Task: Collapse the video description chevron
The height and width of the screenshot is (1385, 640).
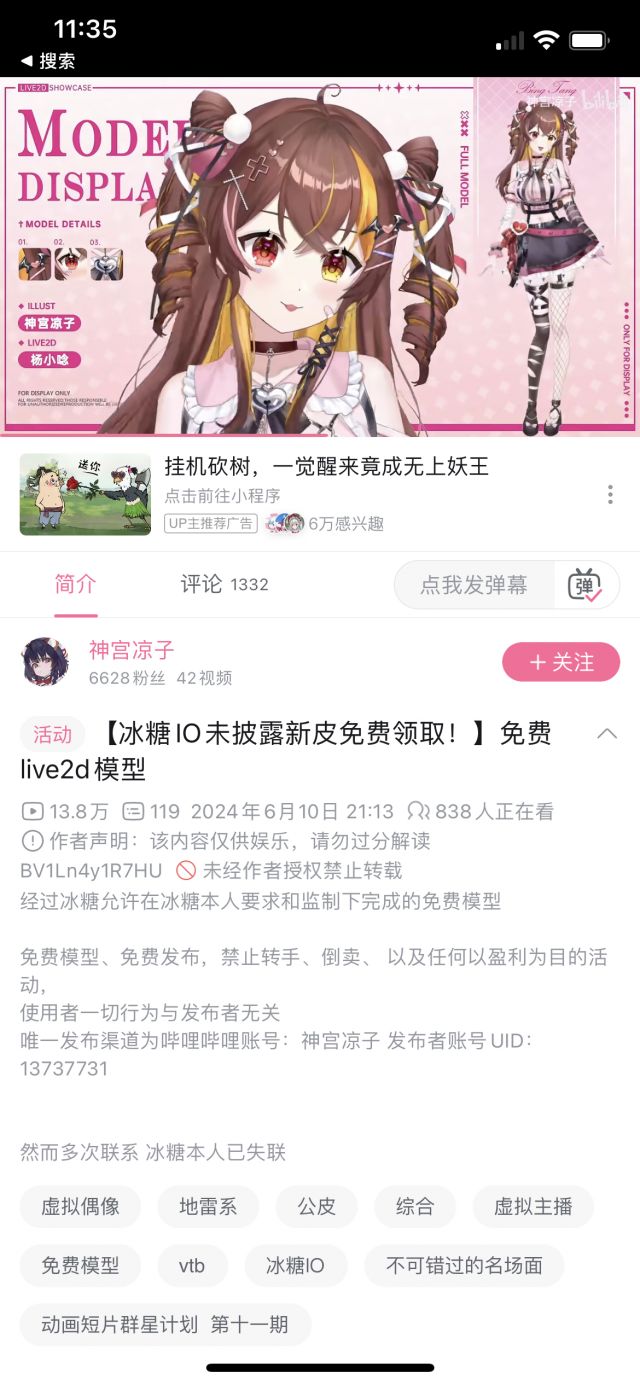Action: point(606,733)
